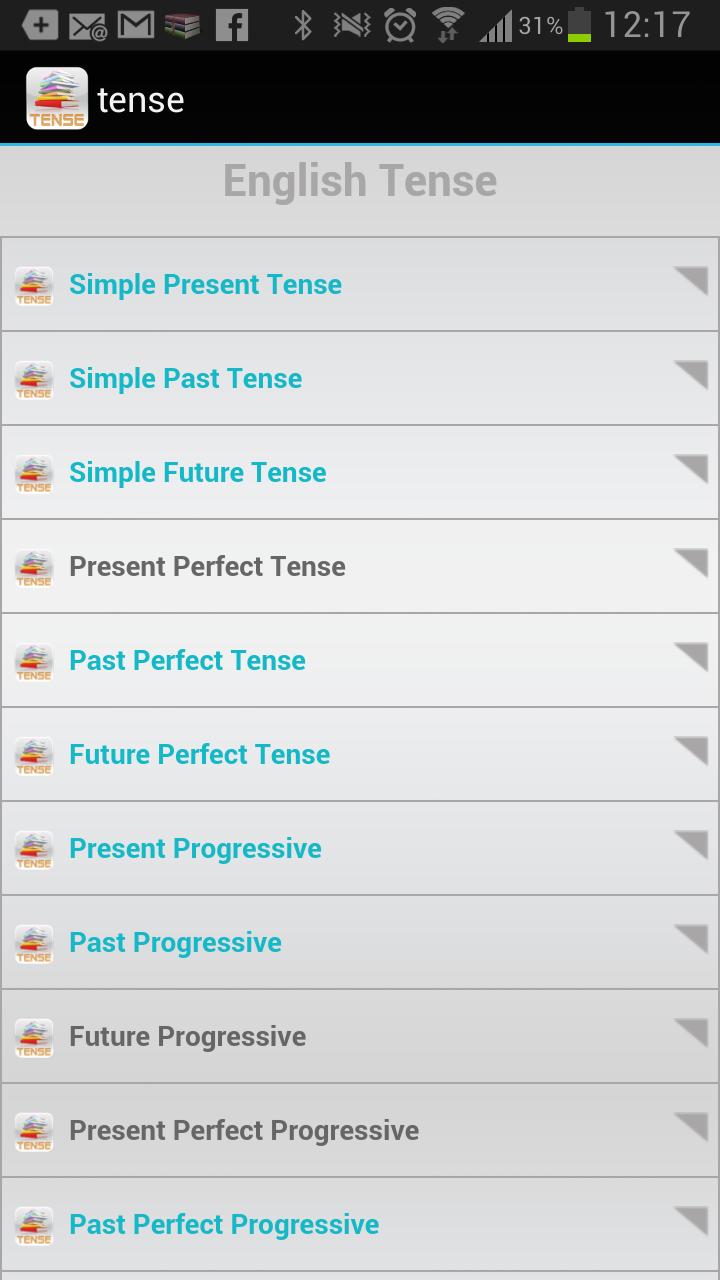Tap the English Tense heading
Viewport: 720px width, 1280px height.
[359, 180]
